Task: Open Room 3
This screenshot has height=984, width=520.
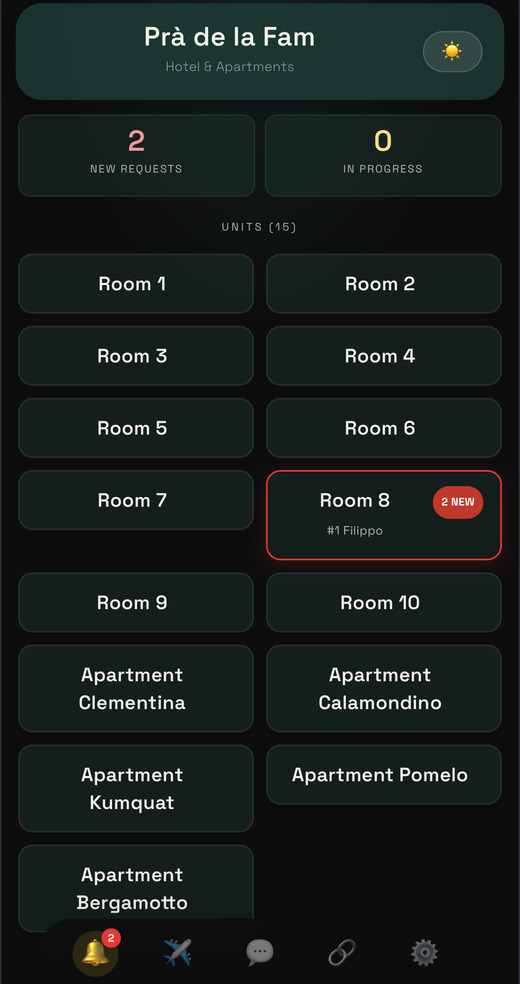Action: (x=136, y=356)
